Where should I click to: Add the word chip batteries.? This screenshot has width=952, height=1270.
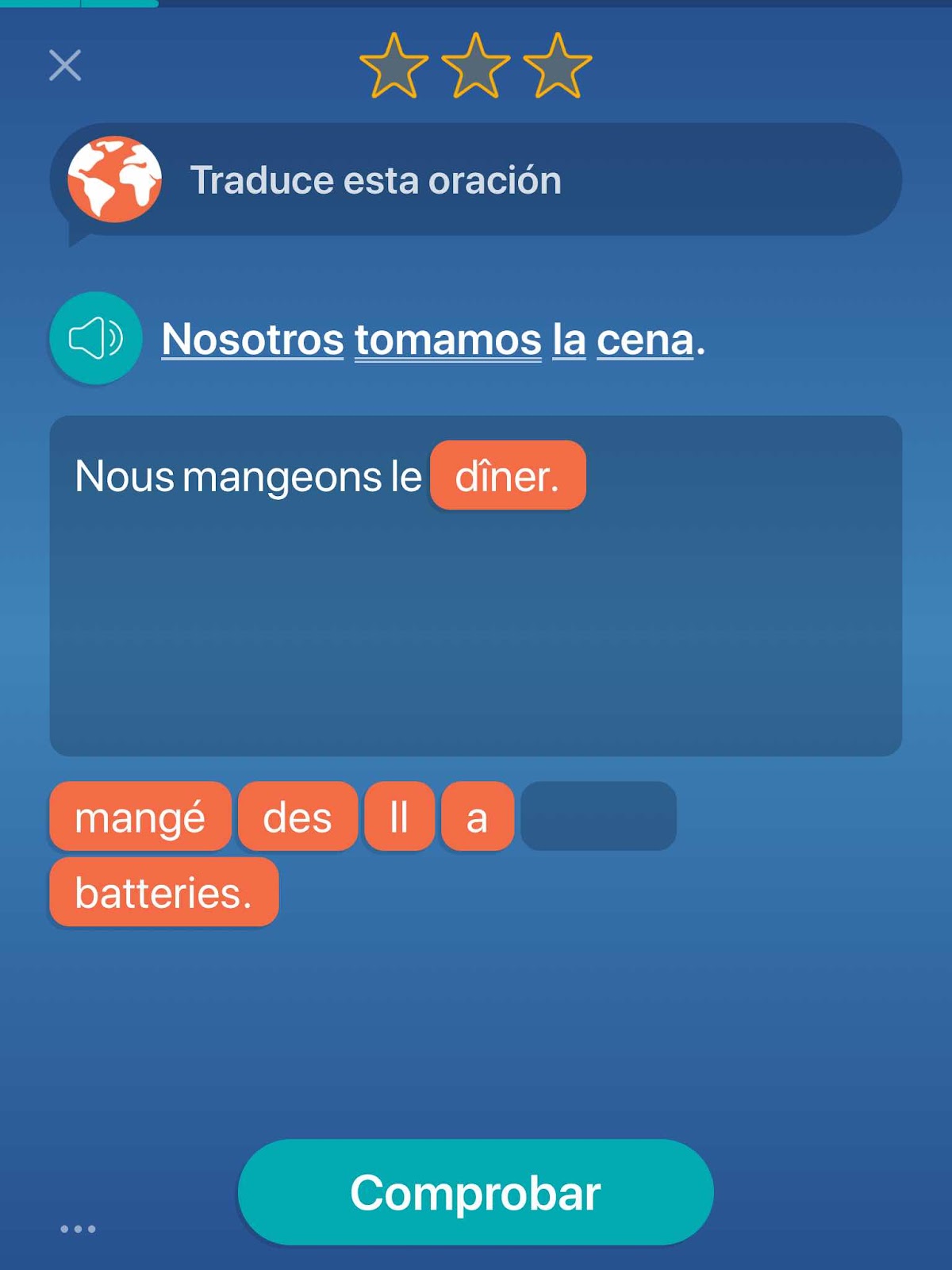(163, 892)
